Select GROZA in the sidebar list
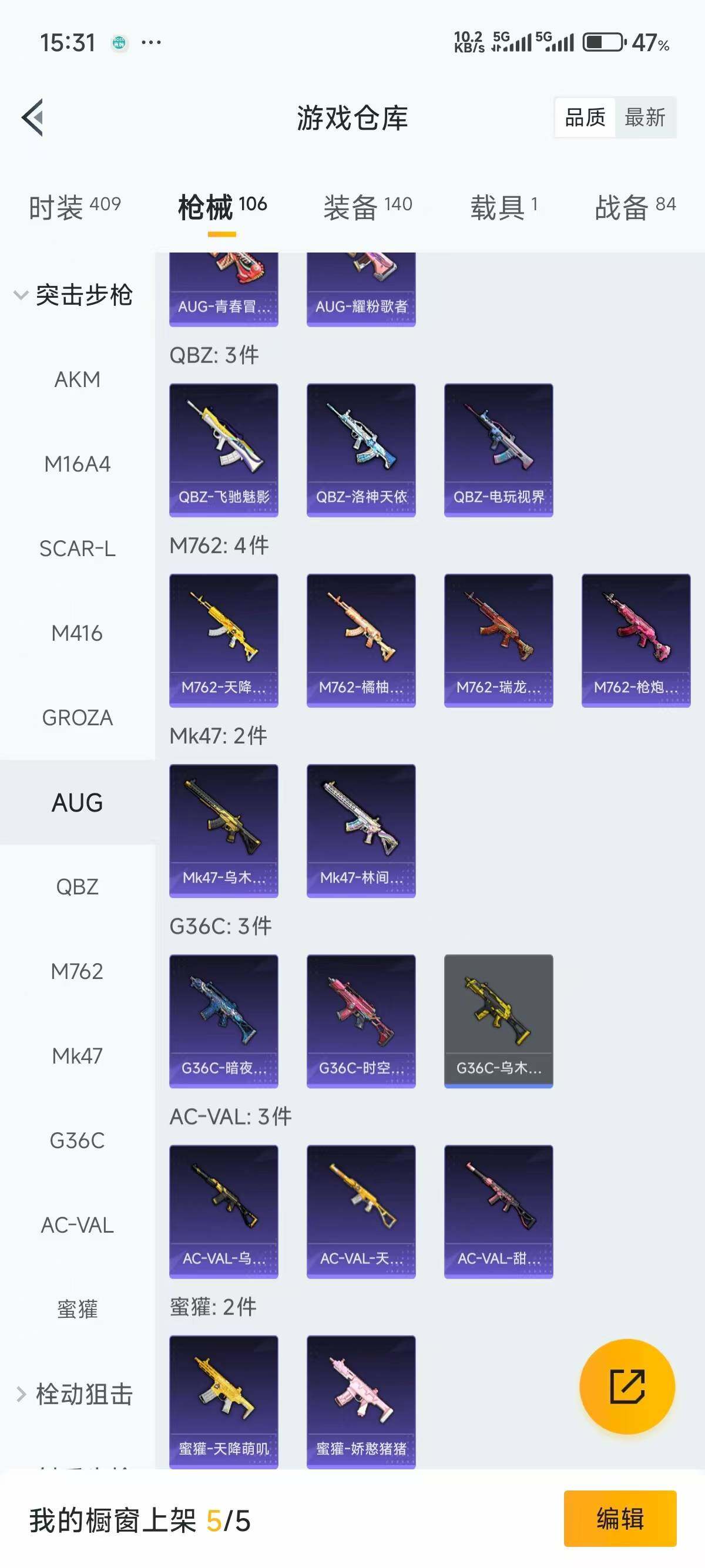705x1568 pixels. [78, 718]
